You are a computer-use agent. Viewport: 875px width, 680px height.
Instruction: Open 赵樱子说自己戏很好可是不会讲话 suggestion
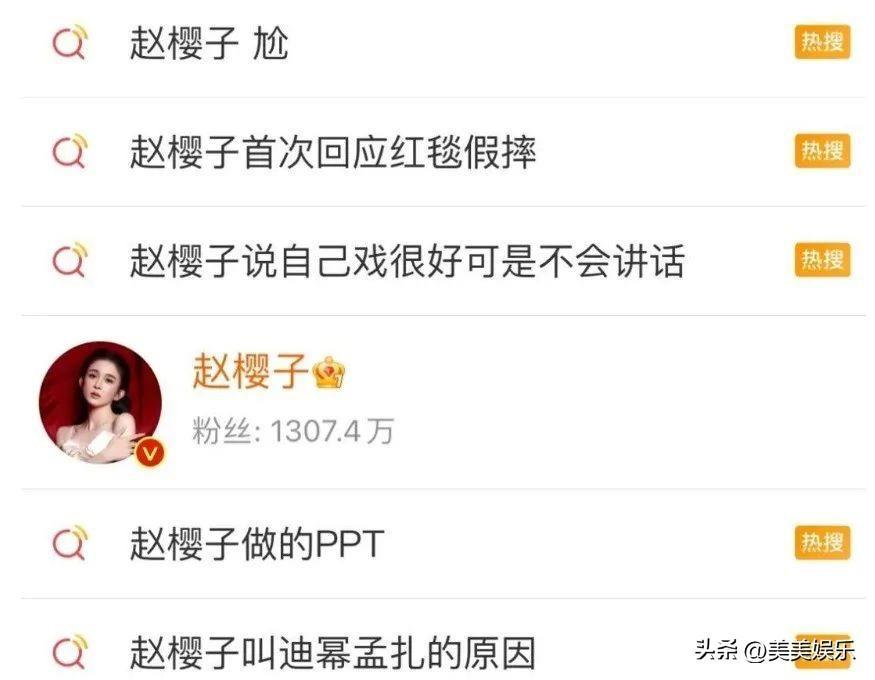click(x=406, y=261)
